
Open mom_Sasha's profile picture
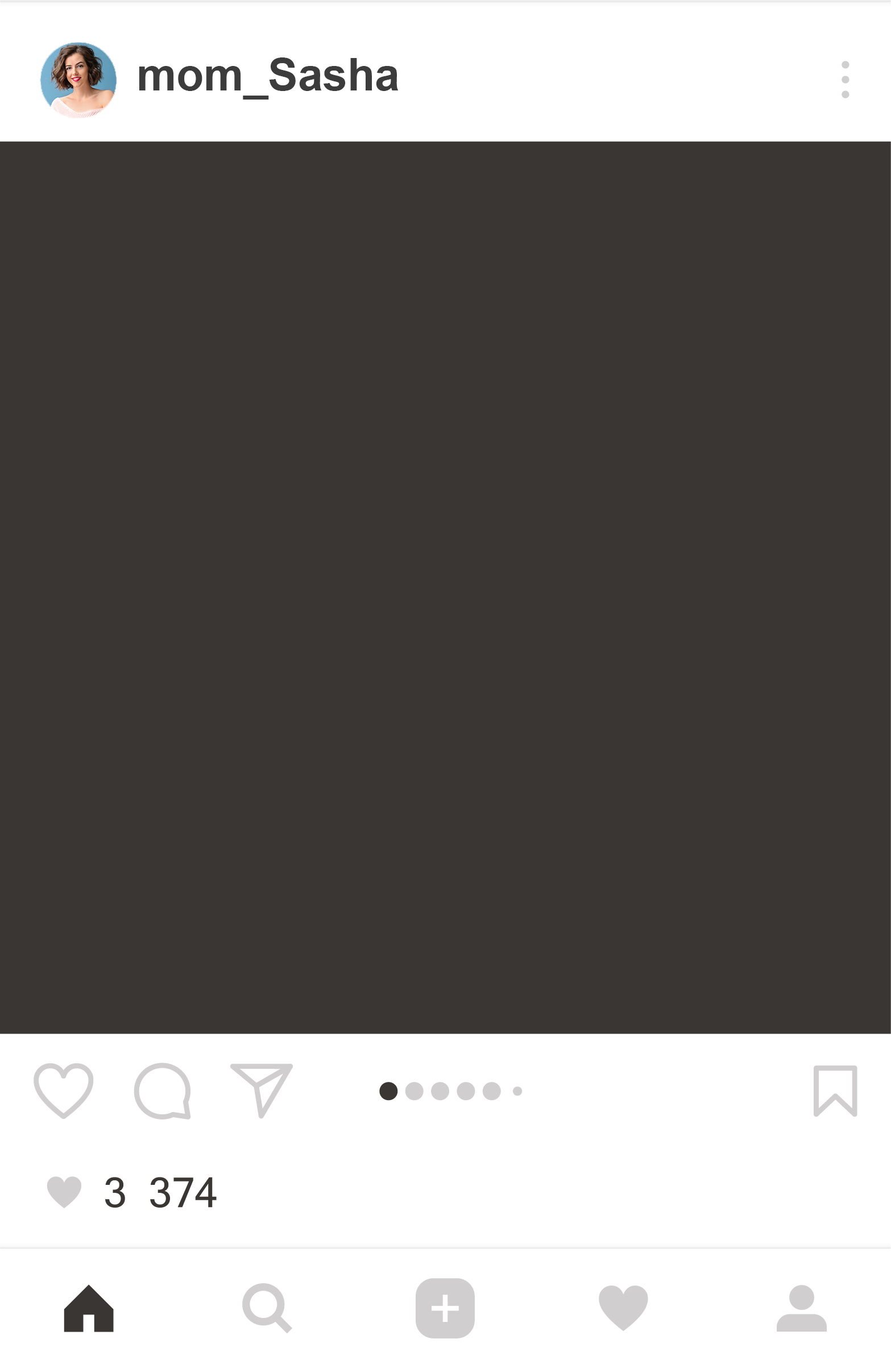pyautogui.click(x=78, y=80)
